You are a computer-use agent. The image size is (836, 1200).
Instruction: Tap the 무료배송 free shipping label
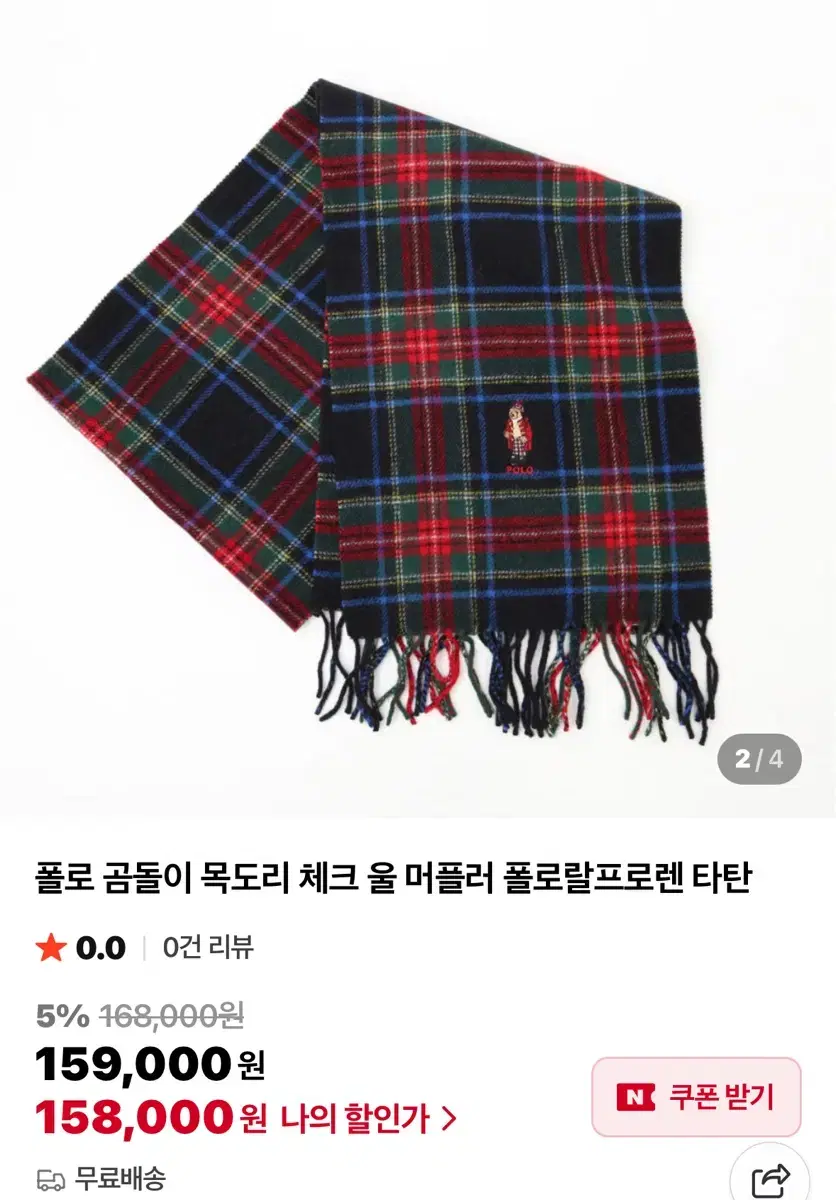tap(120, 1178)
